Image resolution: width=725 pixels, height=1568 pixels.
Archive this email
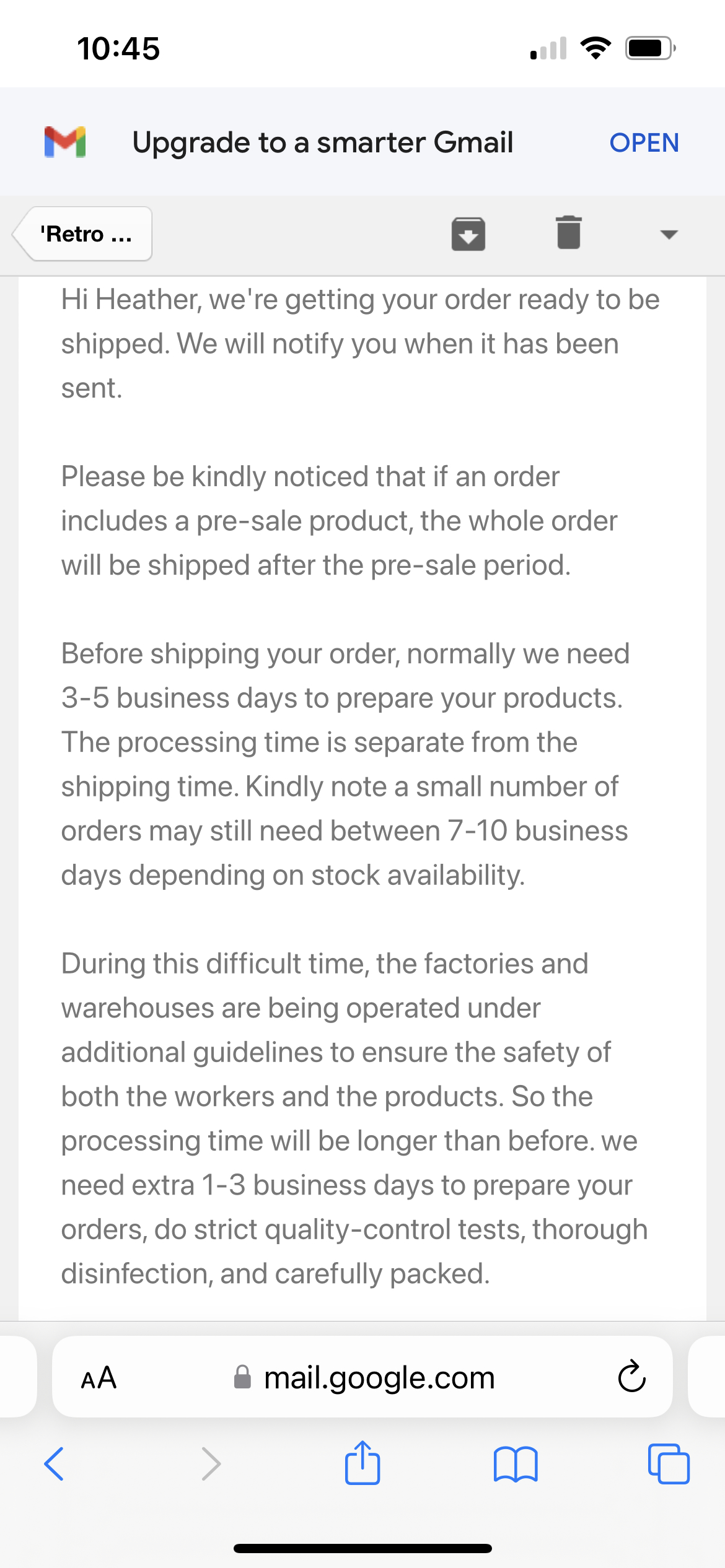coord(468,234)
